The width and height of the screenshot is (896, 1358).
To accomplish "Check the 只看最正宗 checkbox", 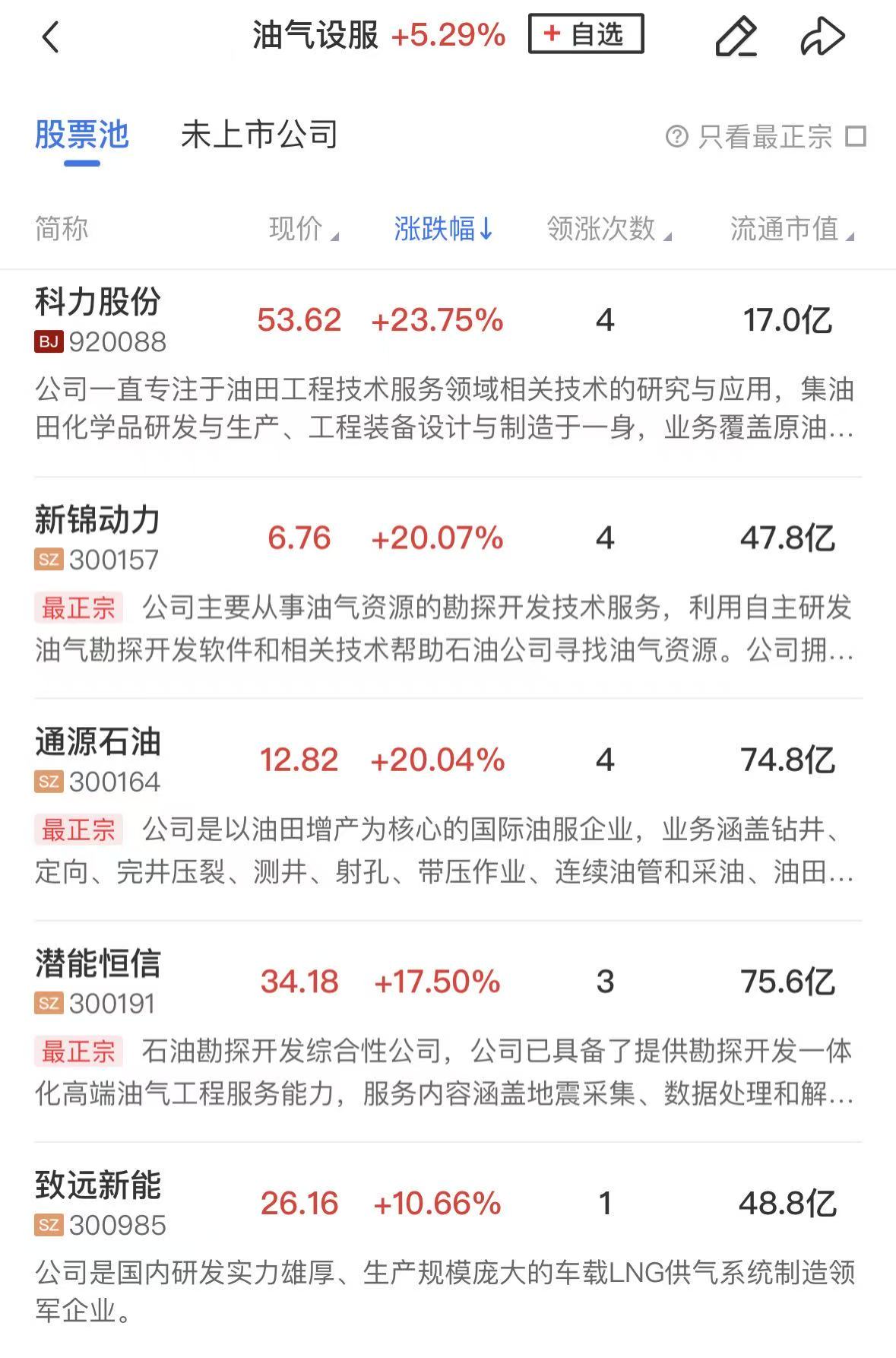I will (856, 137).
